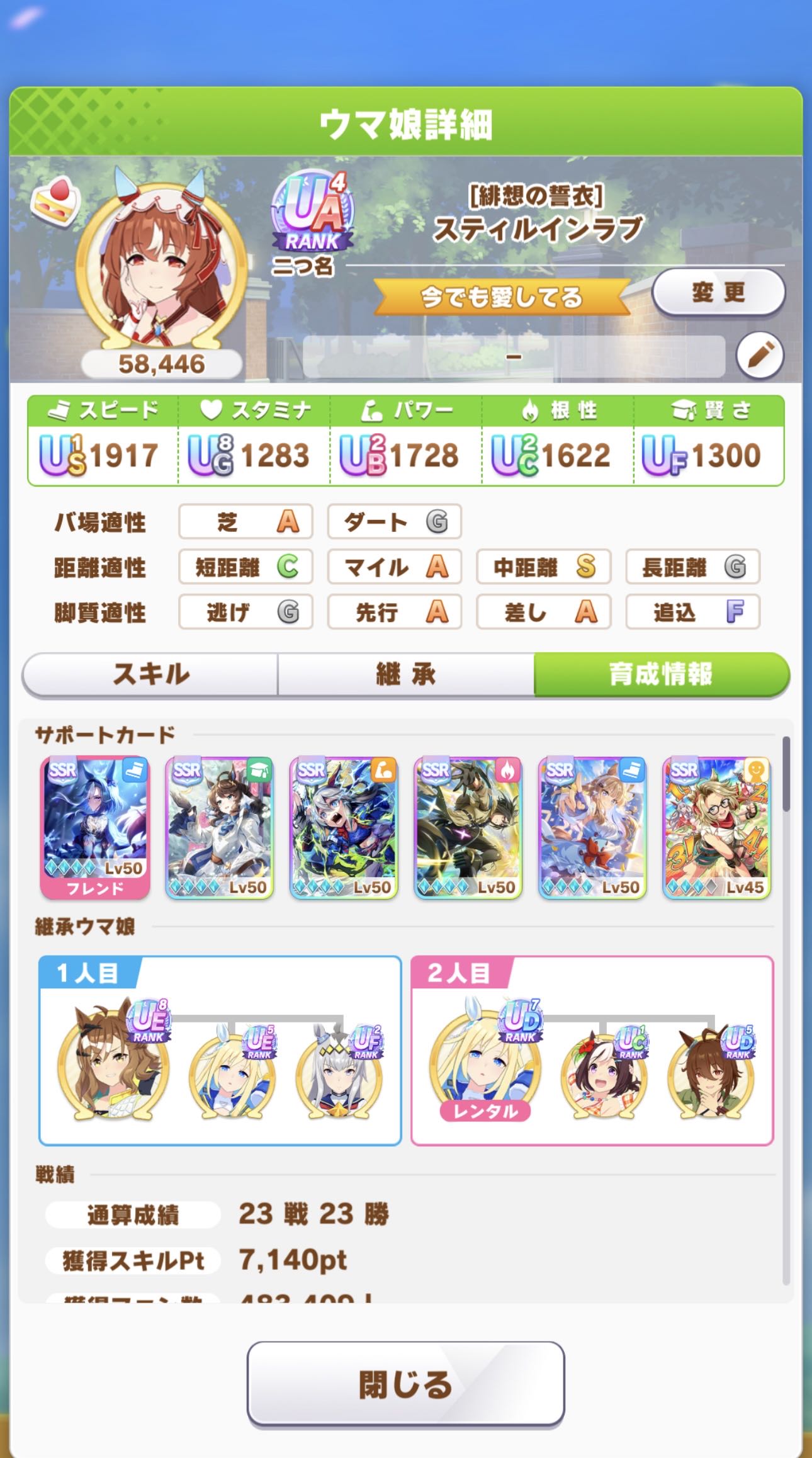The image size is (812, 1458).
Task: Edit the memo with the pencil icon
Action: pyautogui.click(x=760, y=356)
